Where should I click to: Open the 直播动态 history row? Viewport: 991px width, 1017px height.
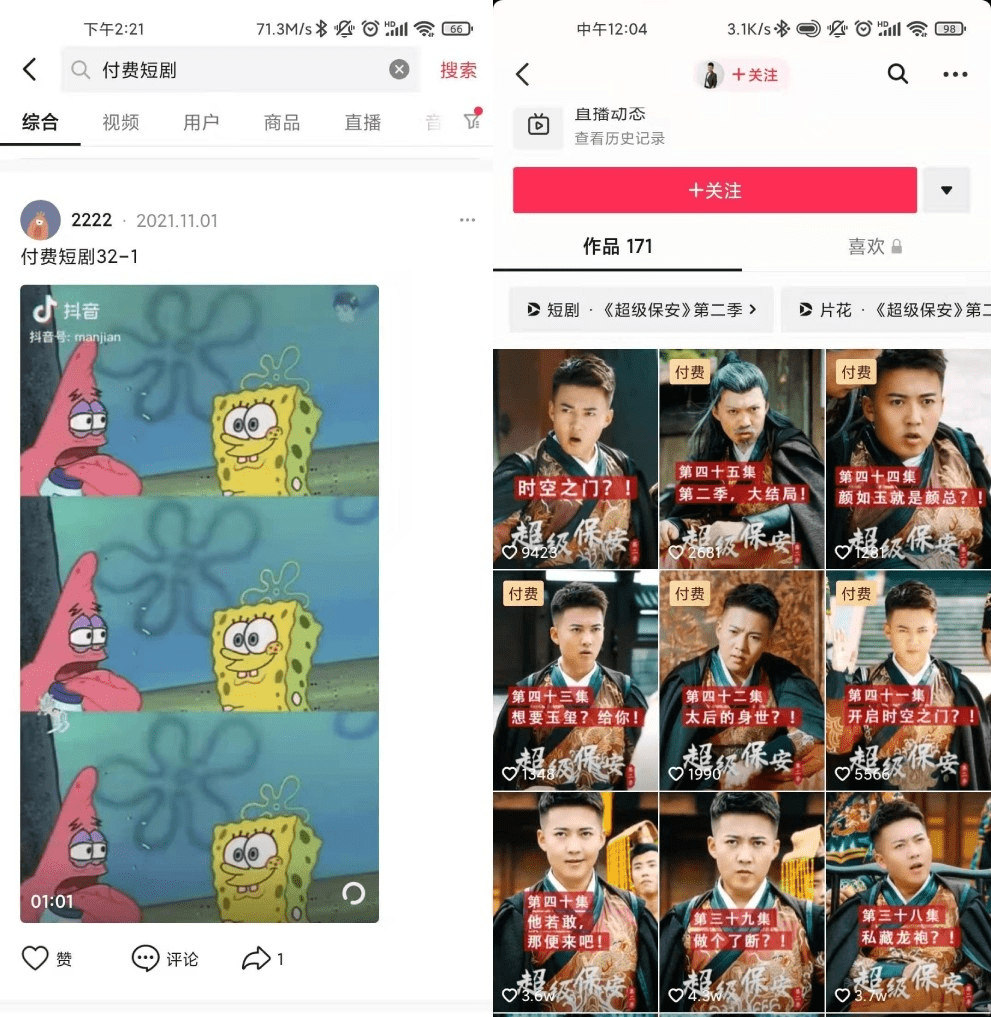click(x=620, y=126)
